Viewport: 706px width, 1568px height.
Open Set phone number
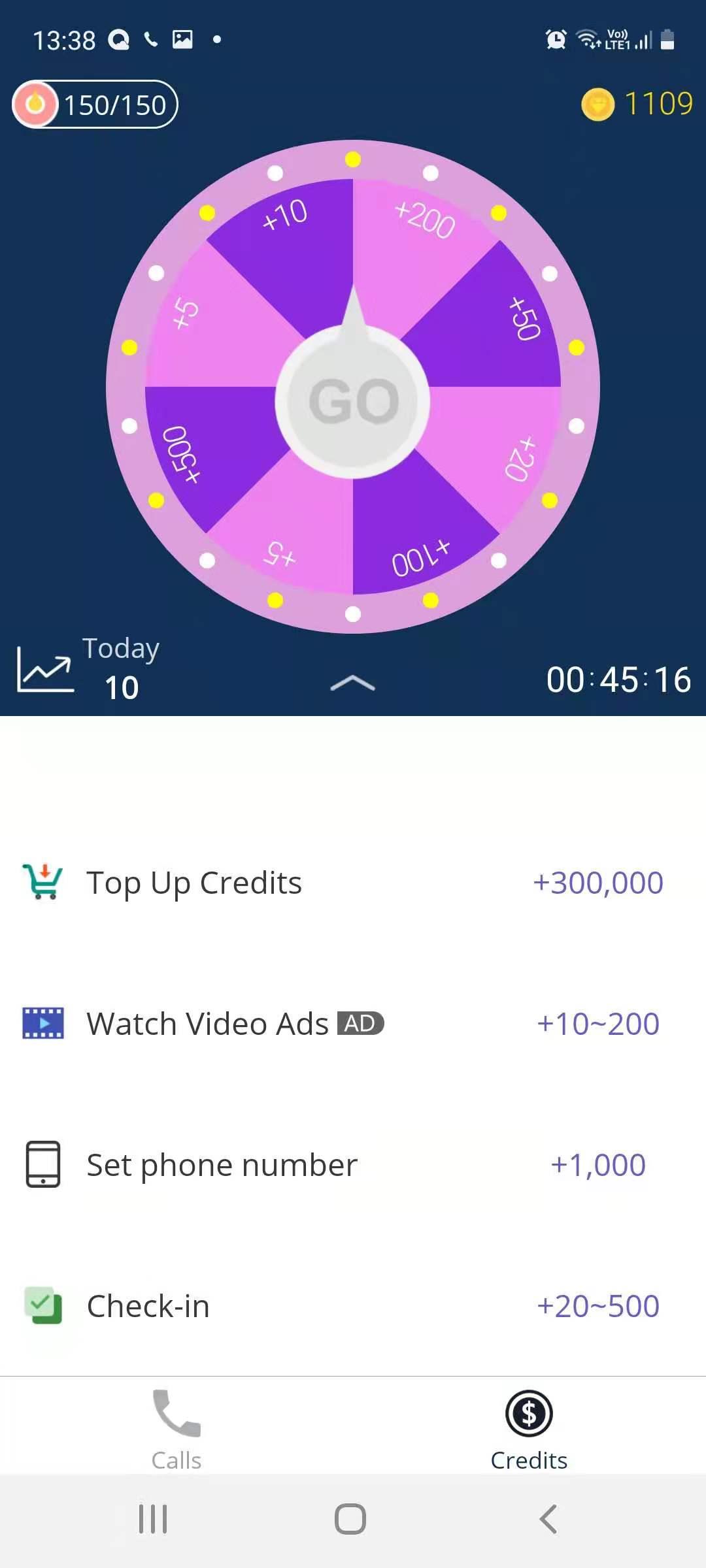click(x=353, y=1165)
